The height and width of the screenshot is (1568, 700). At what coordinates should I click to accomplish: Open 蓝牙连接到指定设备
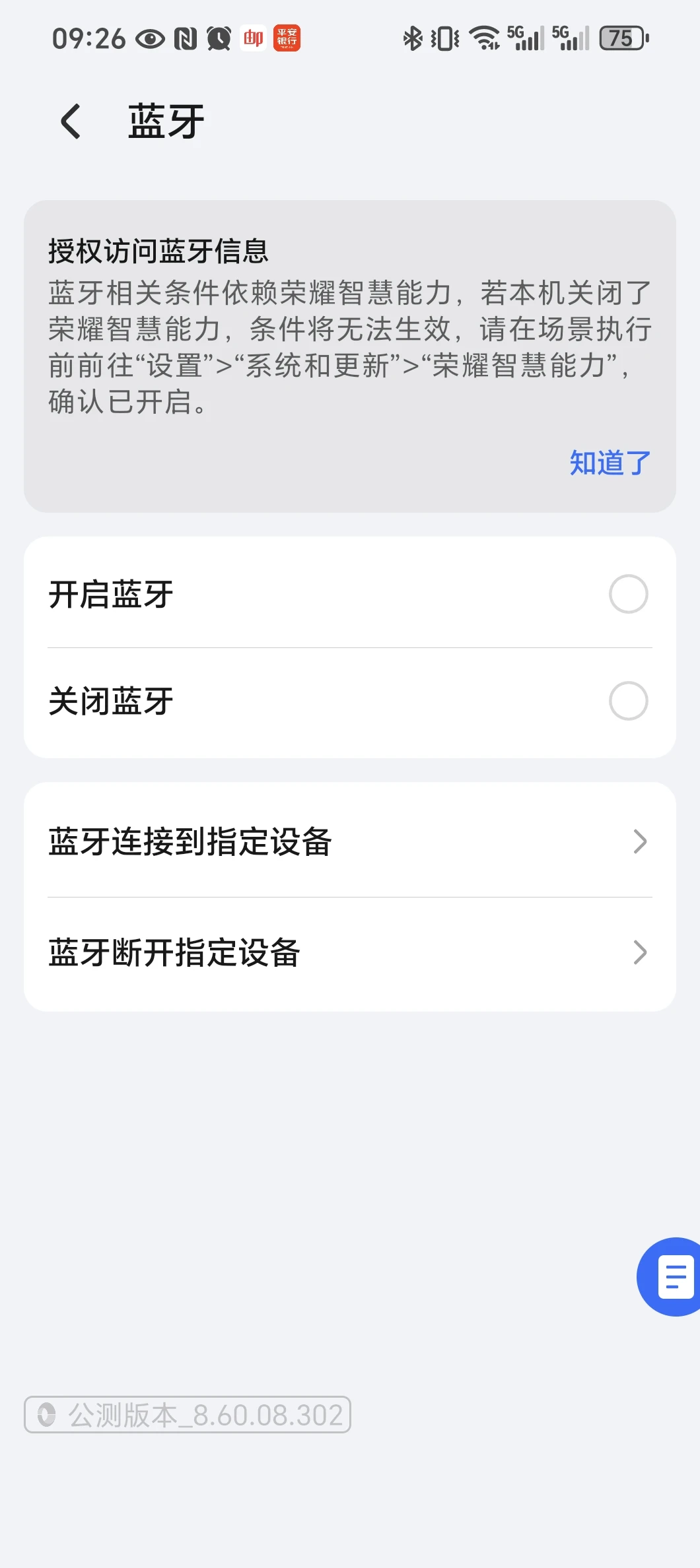coord(350,841)
